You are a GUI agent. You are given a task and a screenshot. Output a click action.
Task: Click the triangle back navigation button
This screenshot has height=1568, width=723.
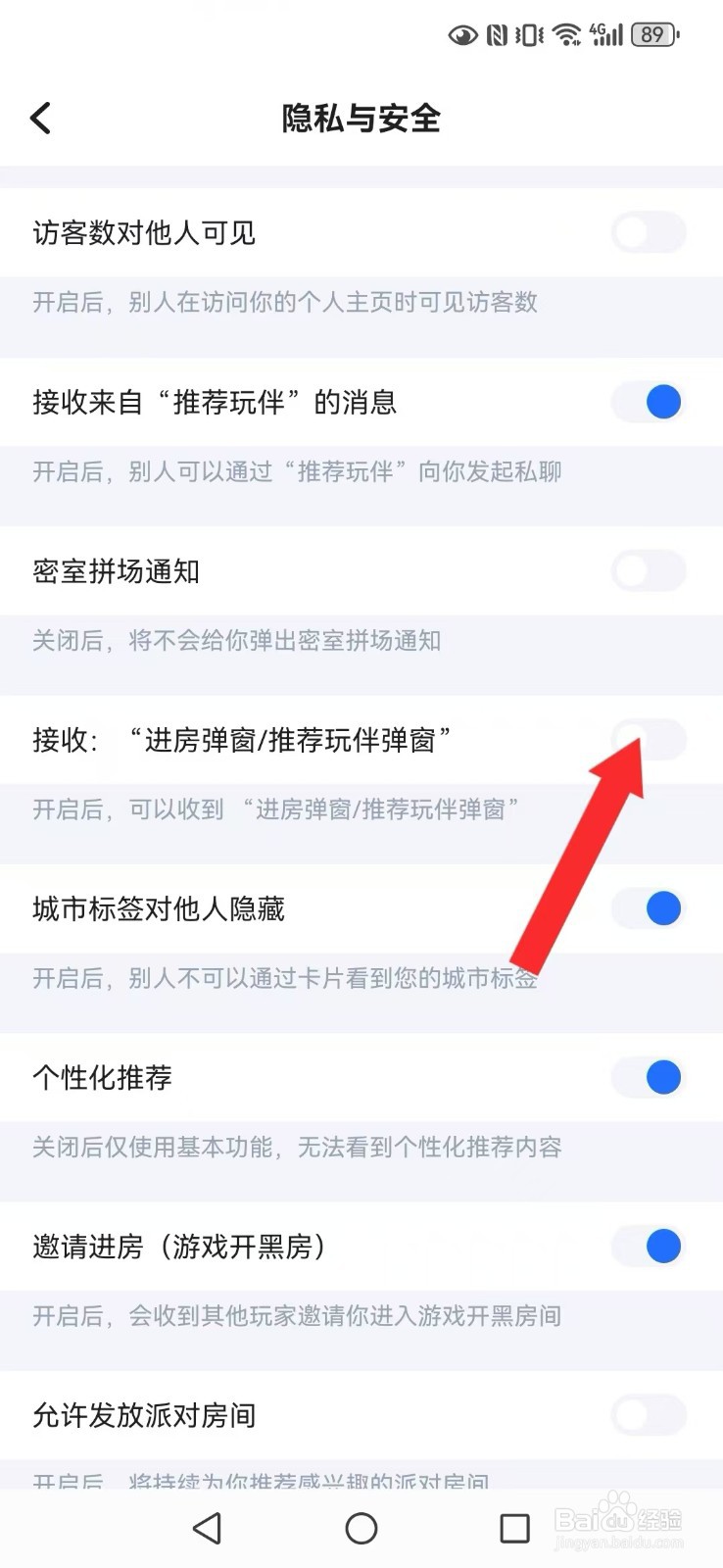tap(207, 1528)
